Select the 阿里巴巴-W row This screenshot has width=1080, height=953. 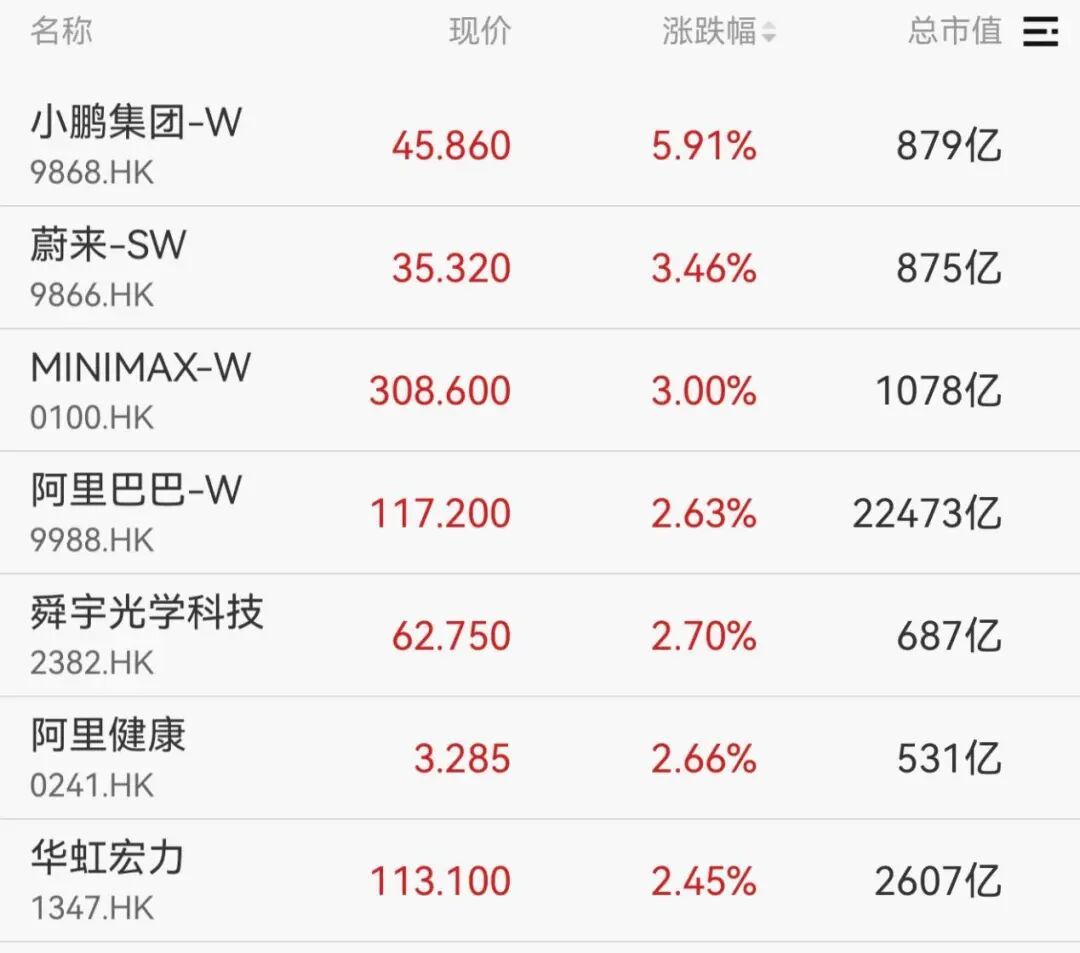point(540,513)
